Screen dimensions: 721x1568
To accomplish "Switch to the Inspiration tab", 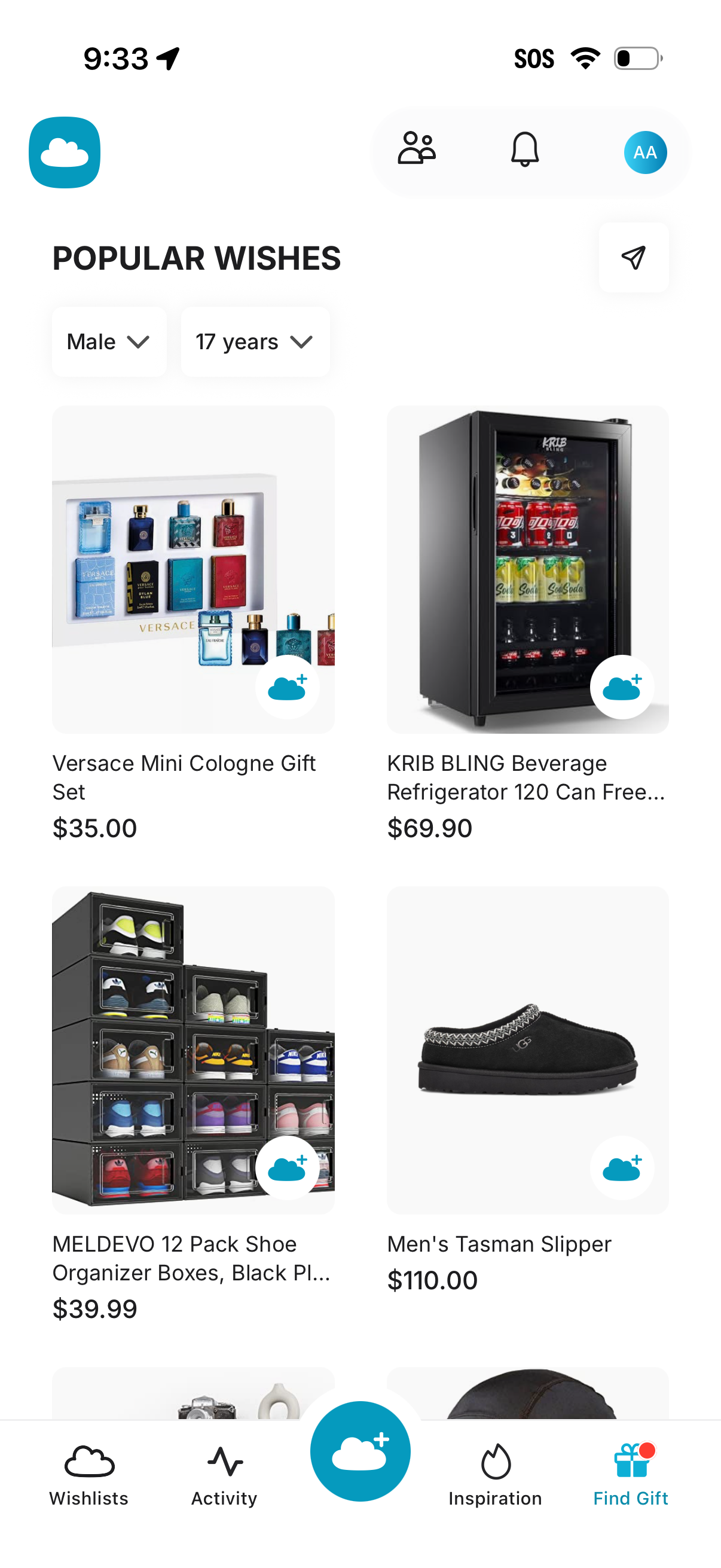I will click(x=495, y=1475).
